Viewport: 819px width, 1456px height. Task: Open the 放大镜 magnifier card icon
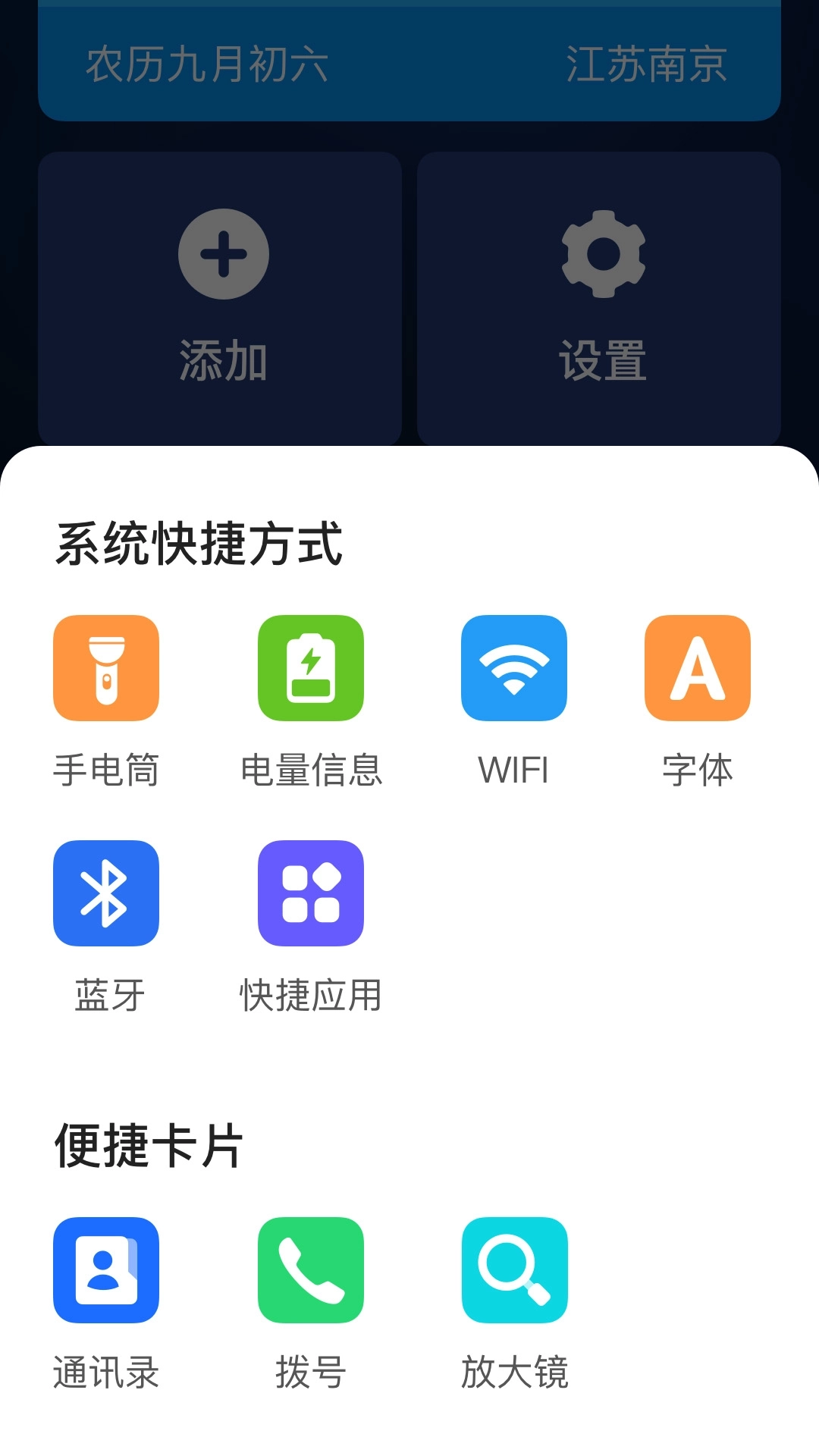(x=514, y=1270)
